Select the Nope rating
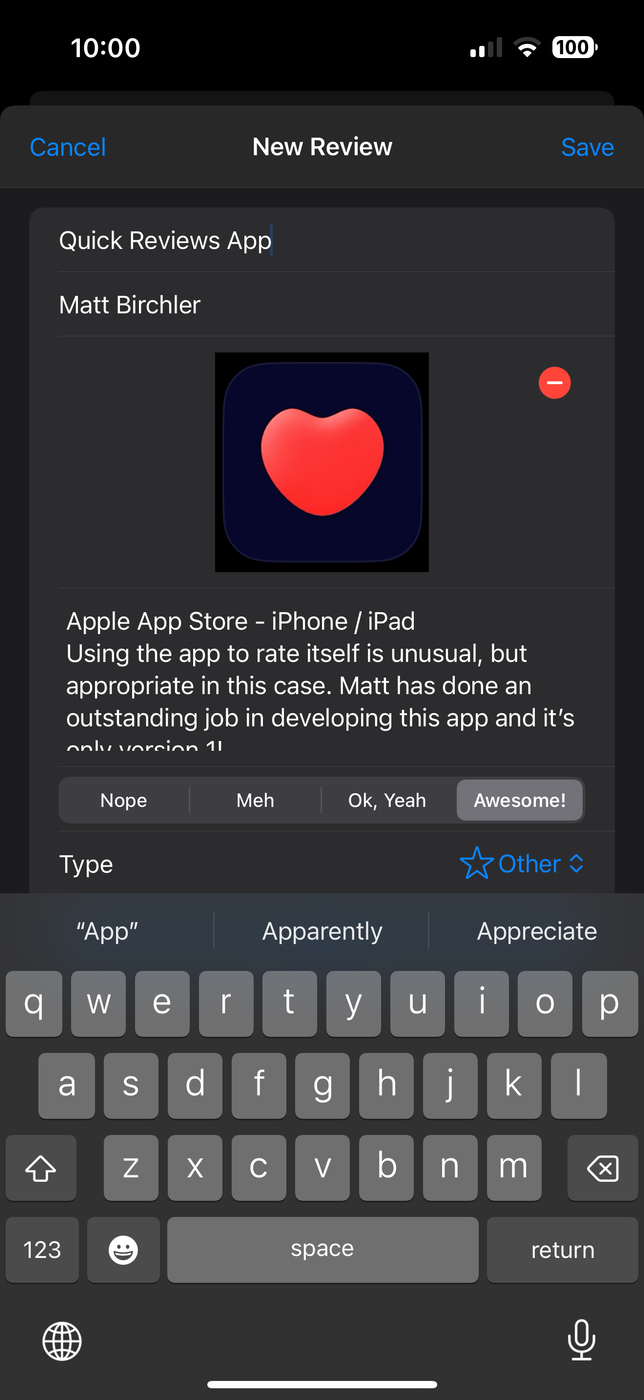This screenshot has width=644, height=1400. pyautogui.click(x=124, y=800)
